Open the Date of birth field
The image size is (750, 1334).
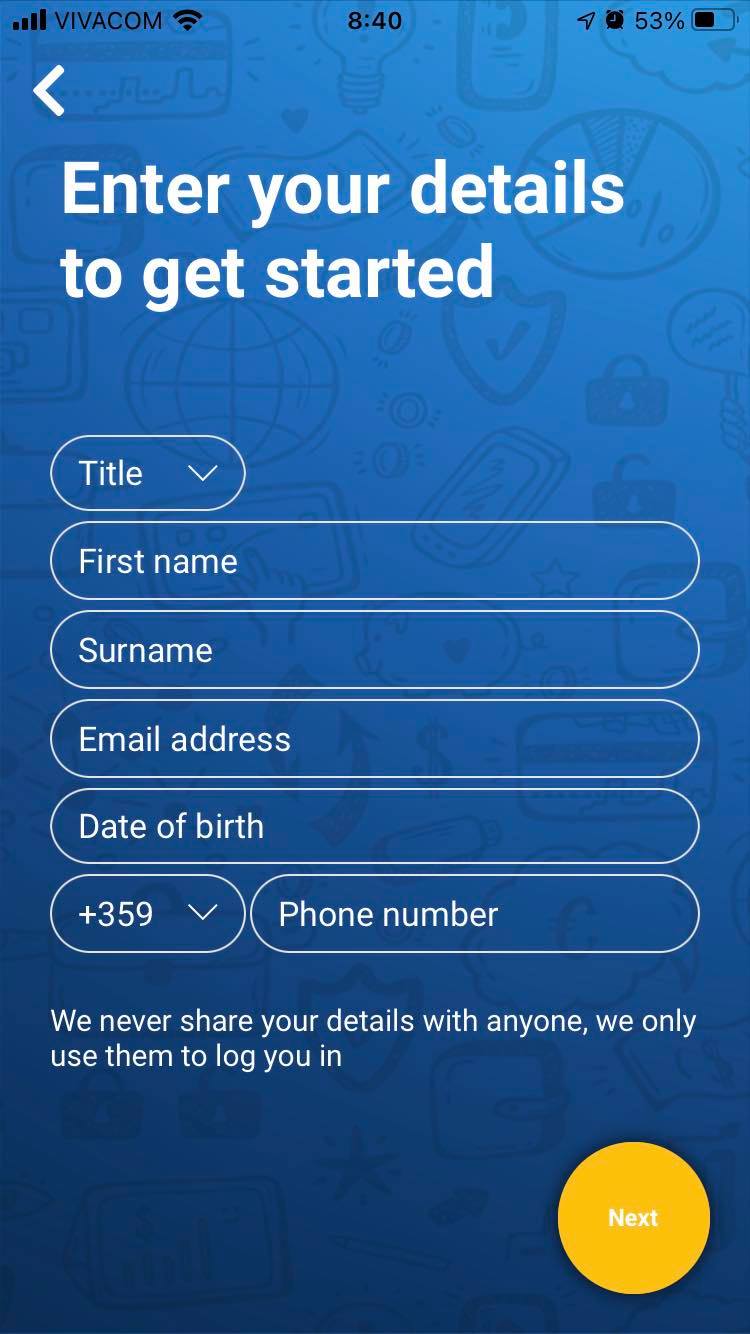coord(375,826)
